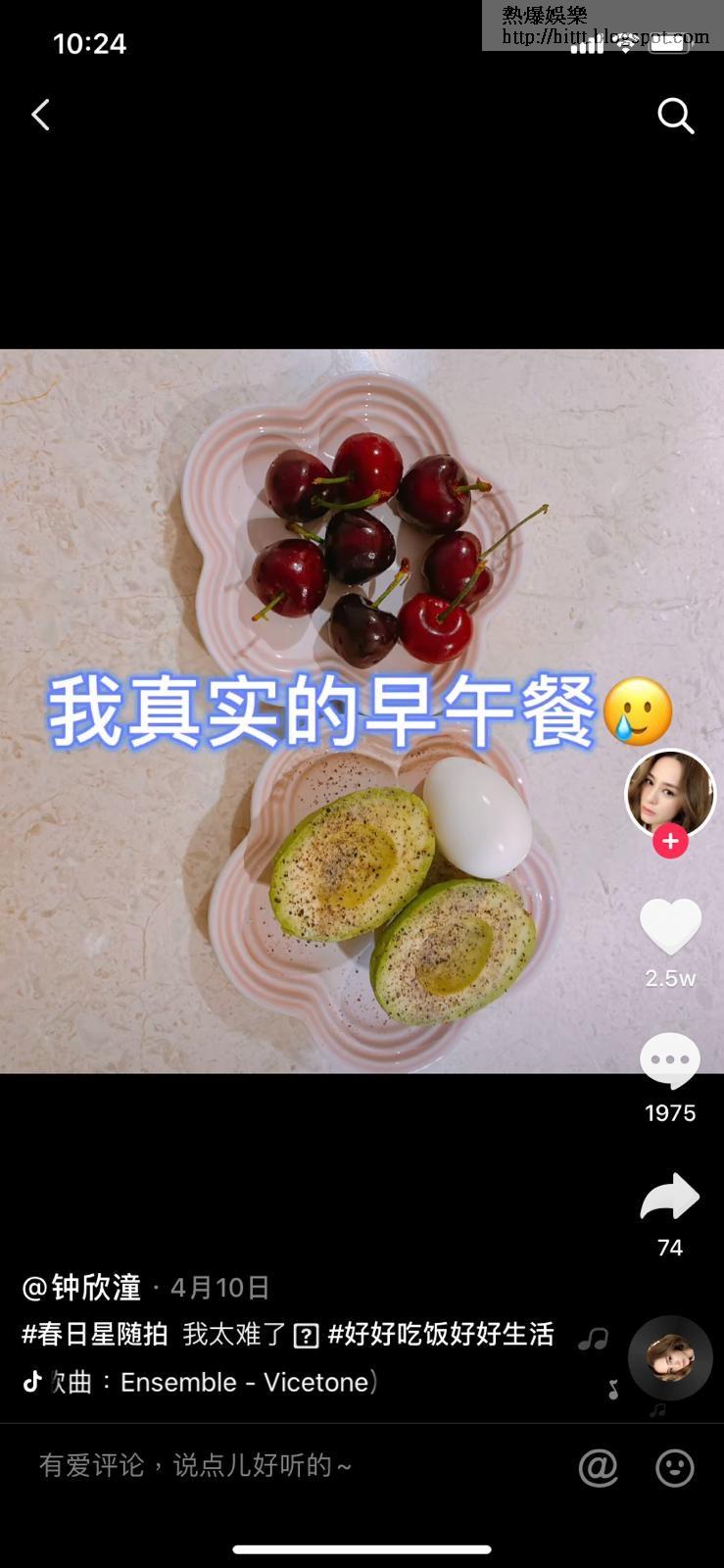Open the #好好吃饭好好生活 hashtag
The image size is (724, 1568).
click(x=441, y=1334)
